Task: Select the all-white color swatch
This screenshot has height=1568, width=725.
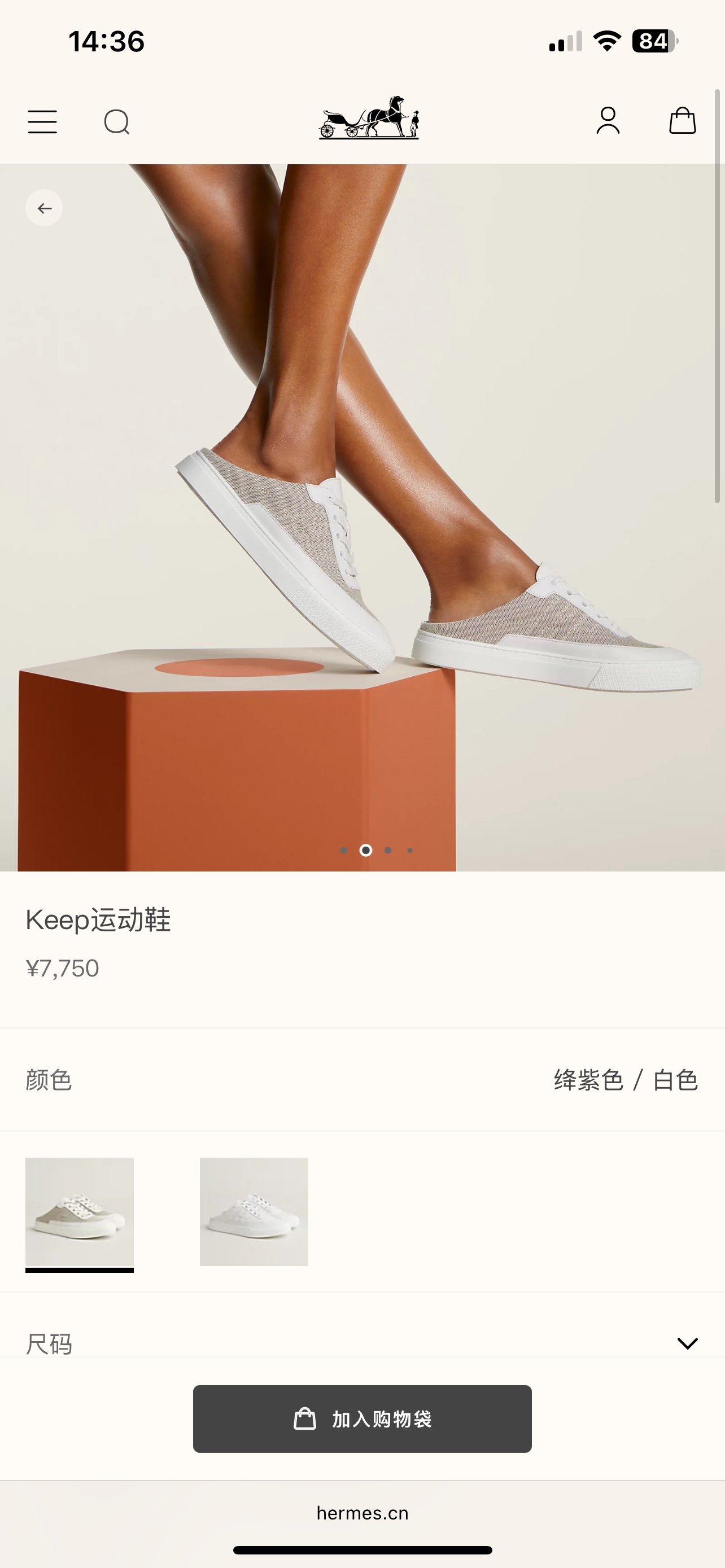Action: [x=254, y=1211]
